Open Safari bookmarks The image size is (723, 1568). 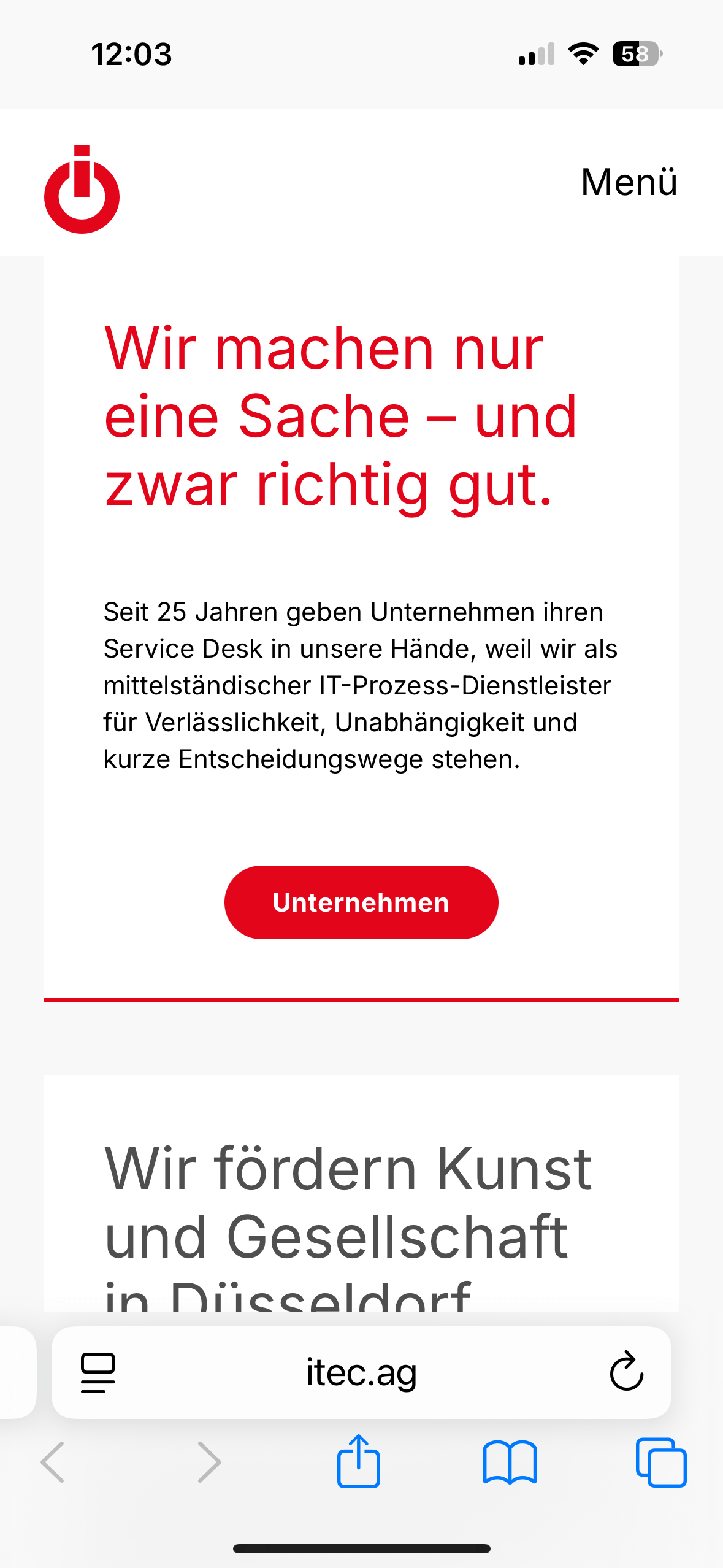click(x=510, y=1463)
